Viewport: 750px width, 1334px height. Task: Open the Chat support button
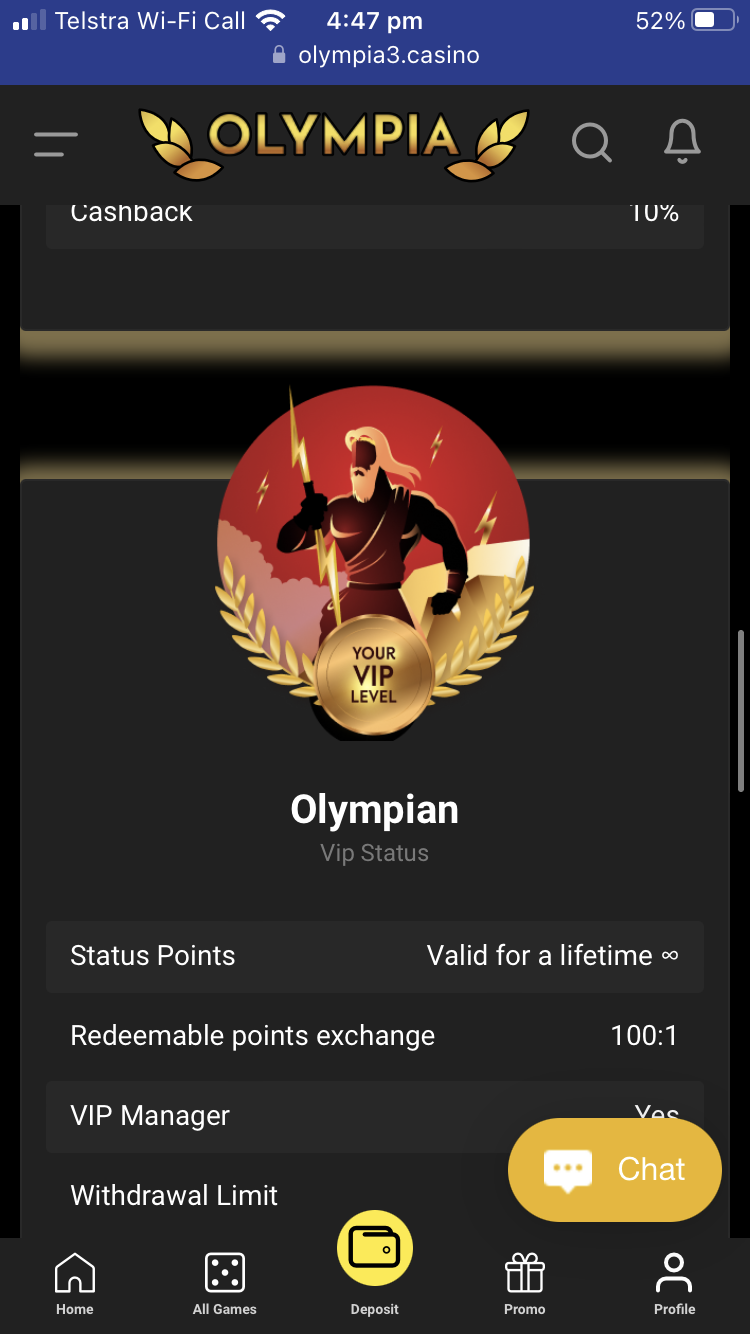615,1169
